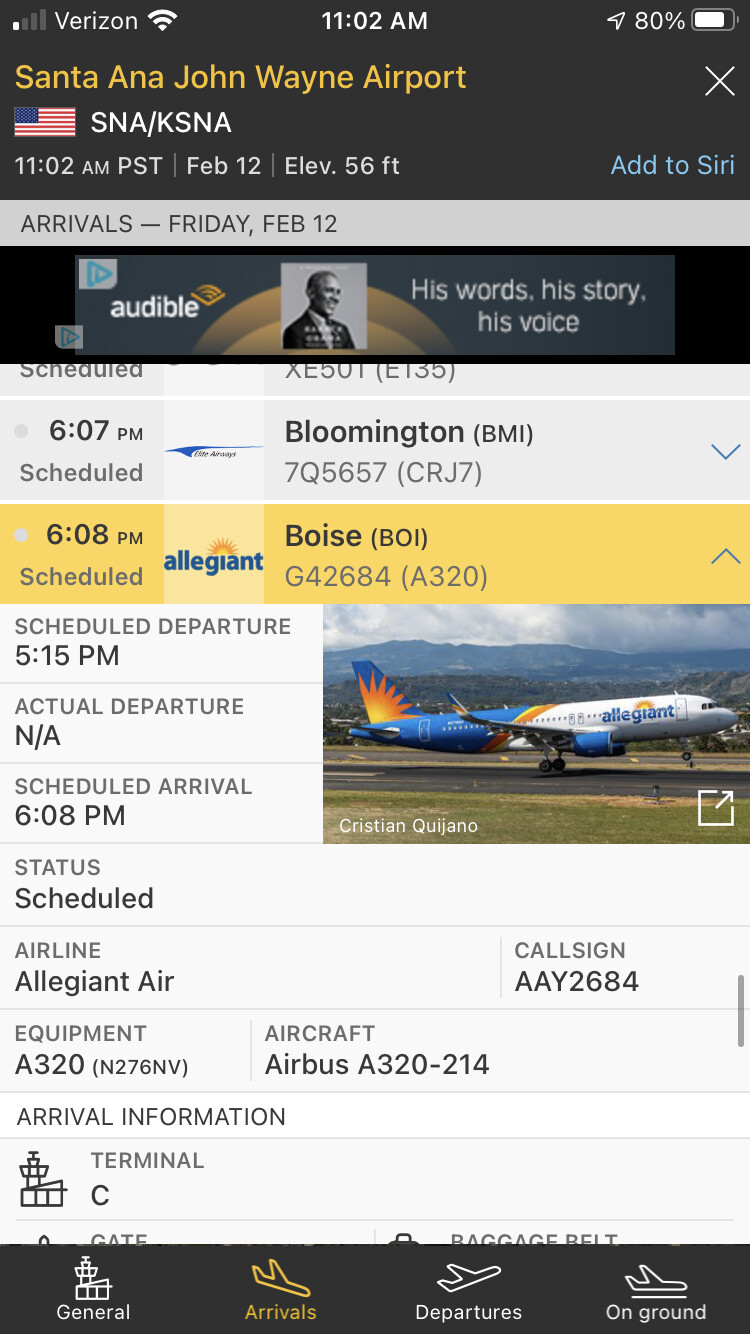Viewport: 750px width, 1334px height.
Task: Tap the Add to Siri link
Action: (673, 165)
